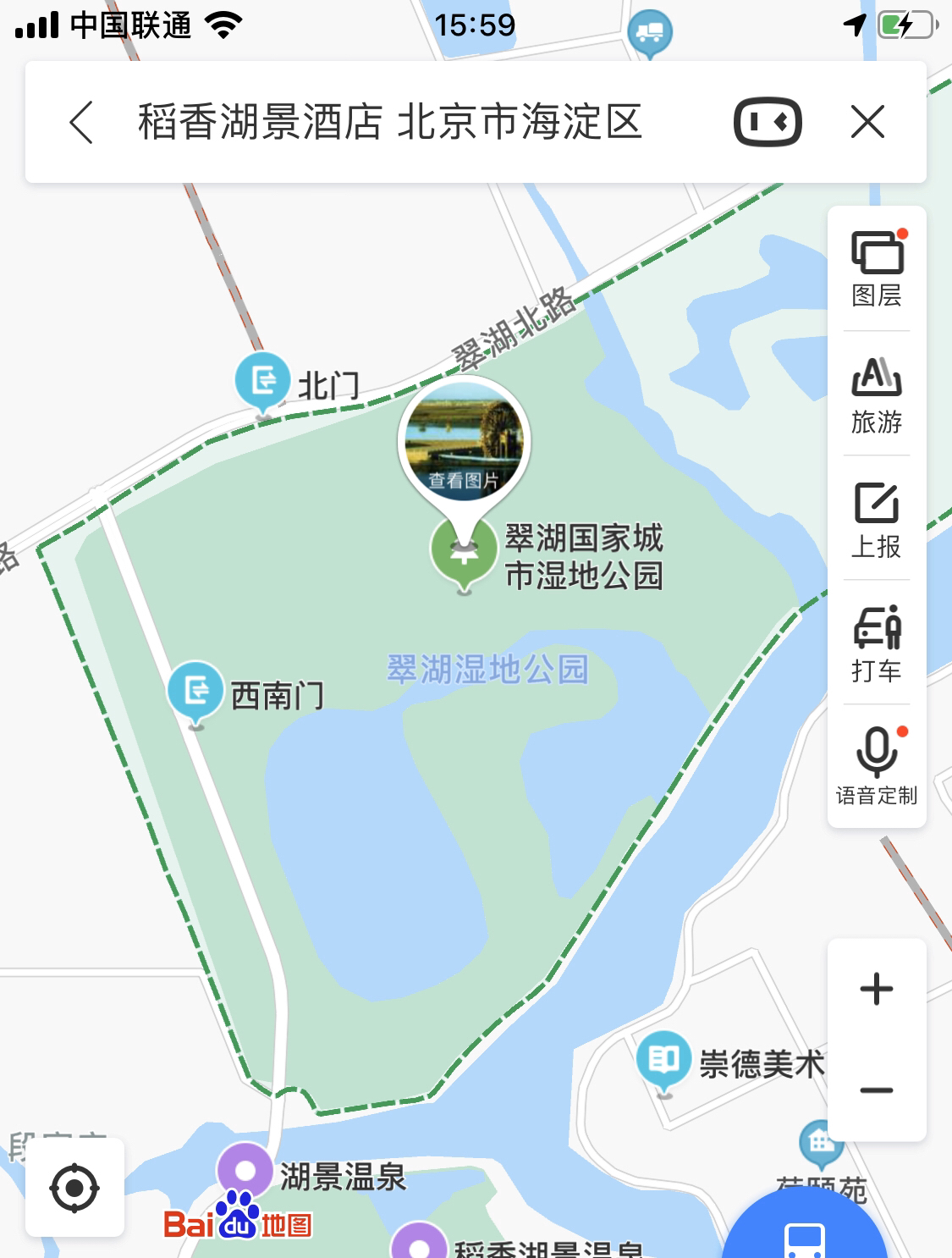Clear search by tapping the X
This screenshot has height=1258, width=952.
[869, 123]
